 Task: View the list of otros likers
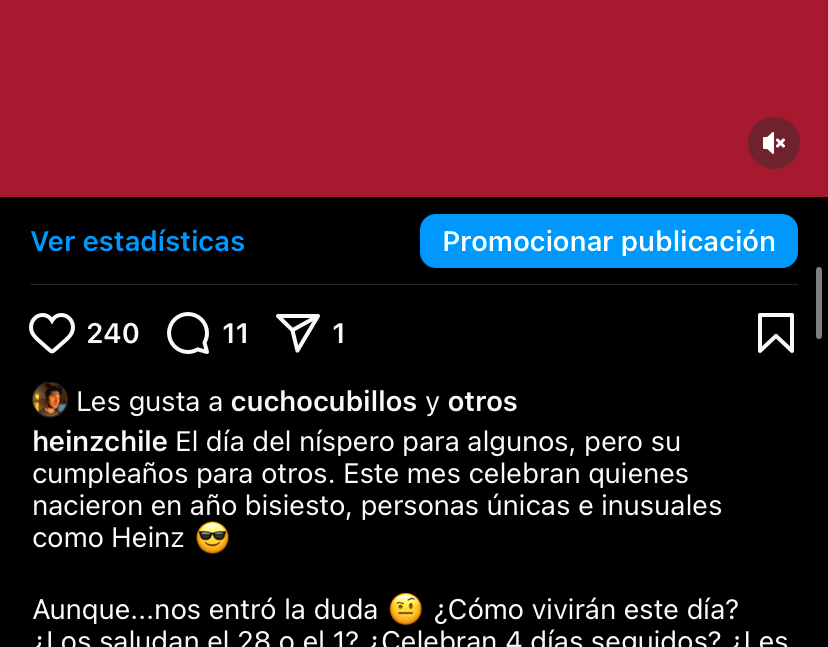click(482, 401)
